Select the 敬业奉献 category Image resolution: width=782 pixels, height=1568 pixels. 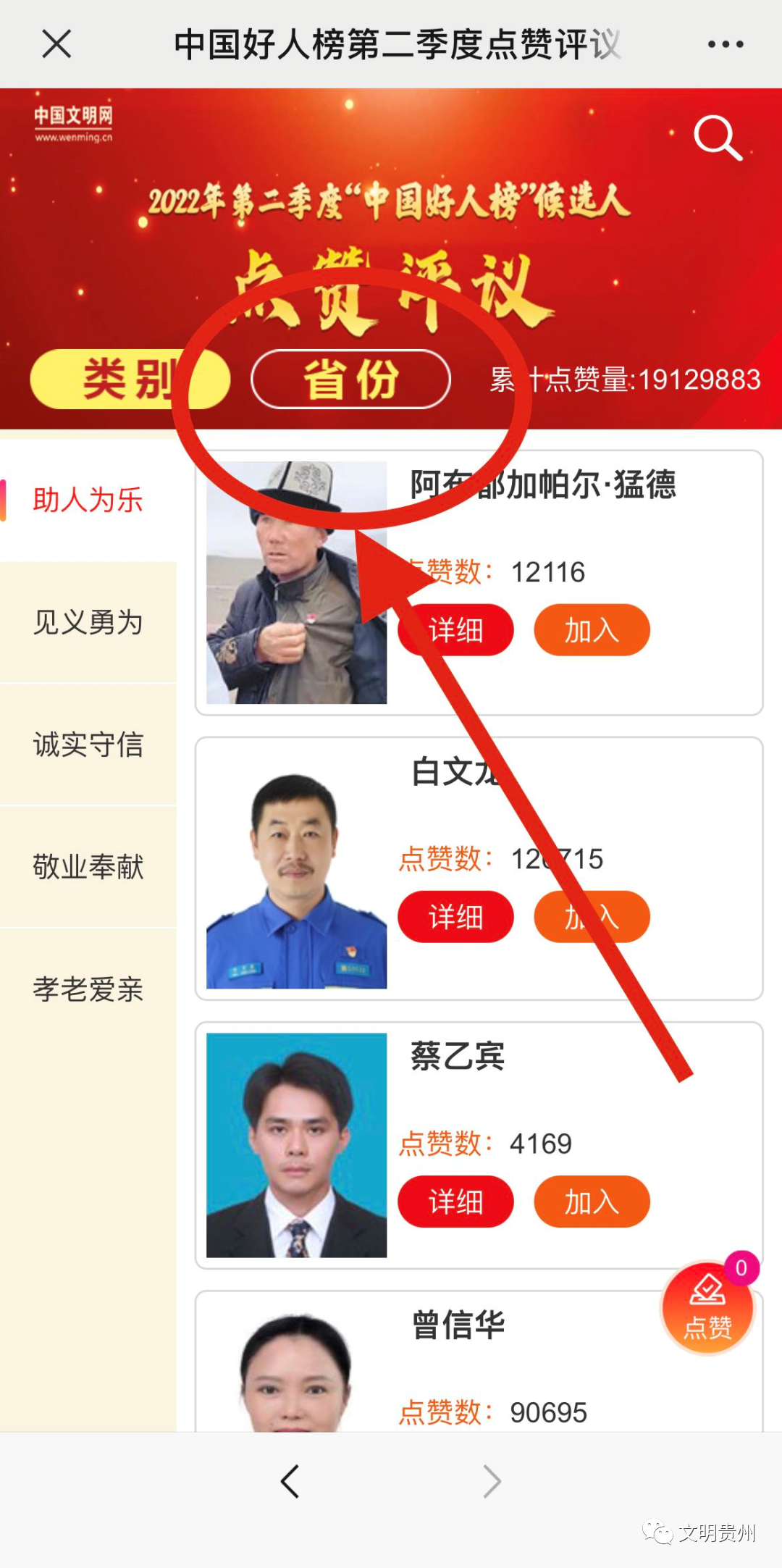coord(88,867)
